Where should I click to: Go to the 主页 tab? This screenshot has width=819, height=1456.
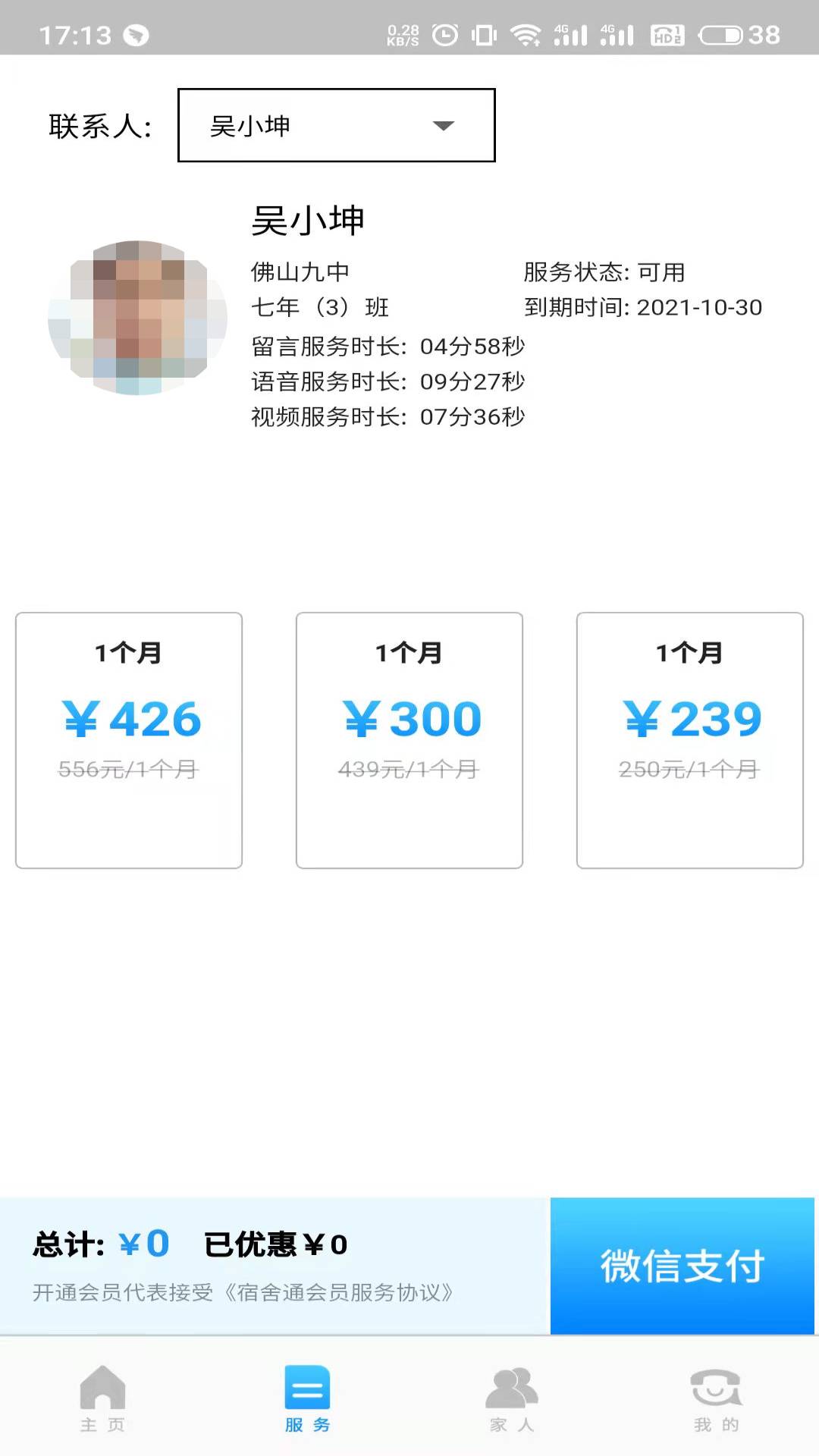tap(102, 1398)
